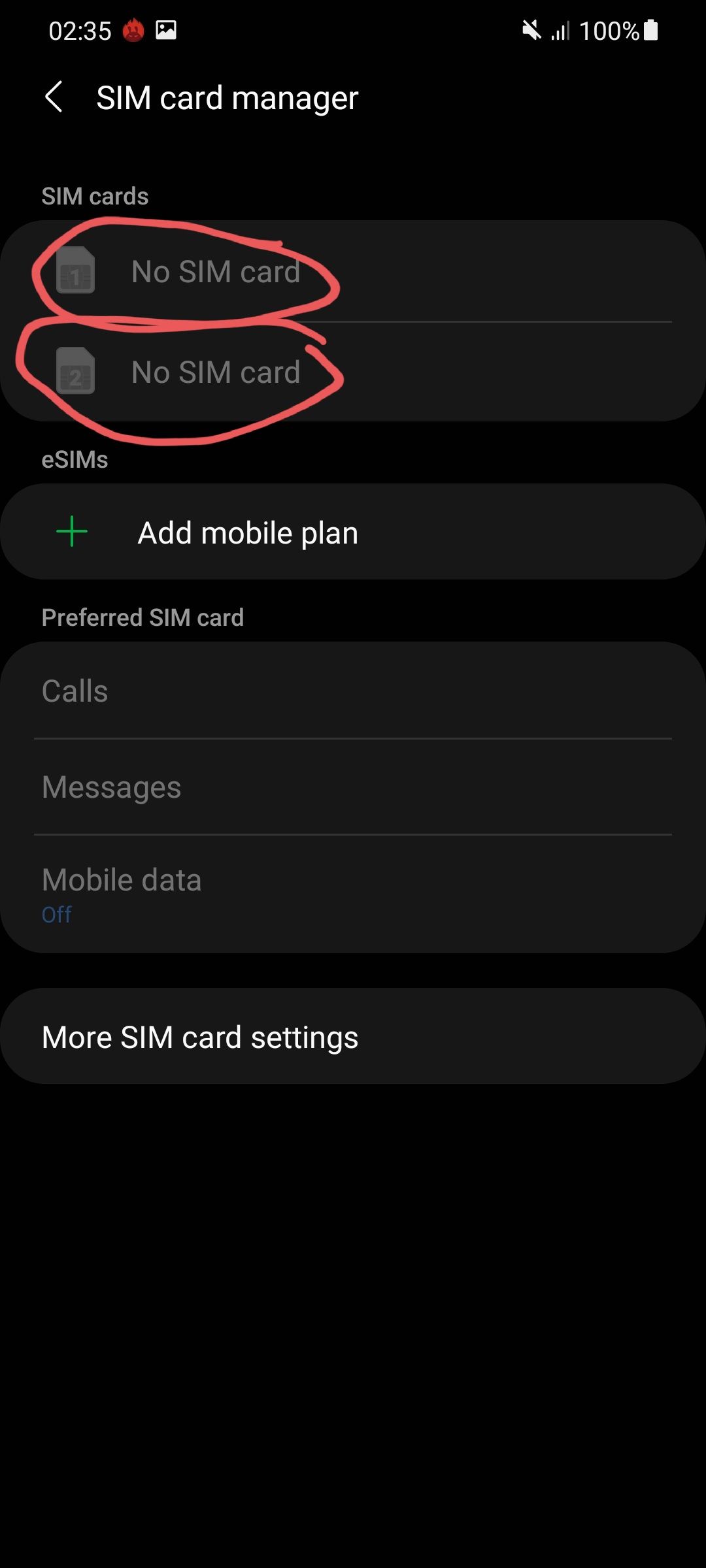Open preferred SIM for Calls

click(x=353, y=691)
